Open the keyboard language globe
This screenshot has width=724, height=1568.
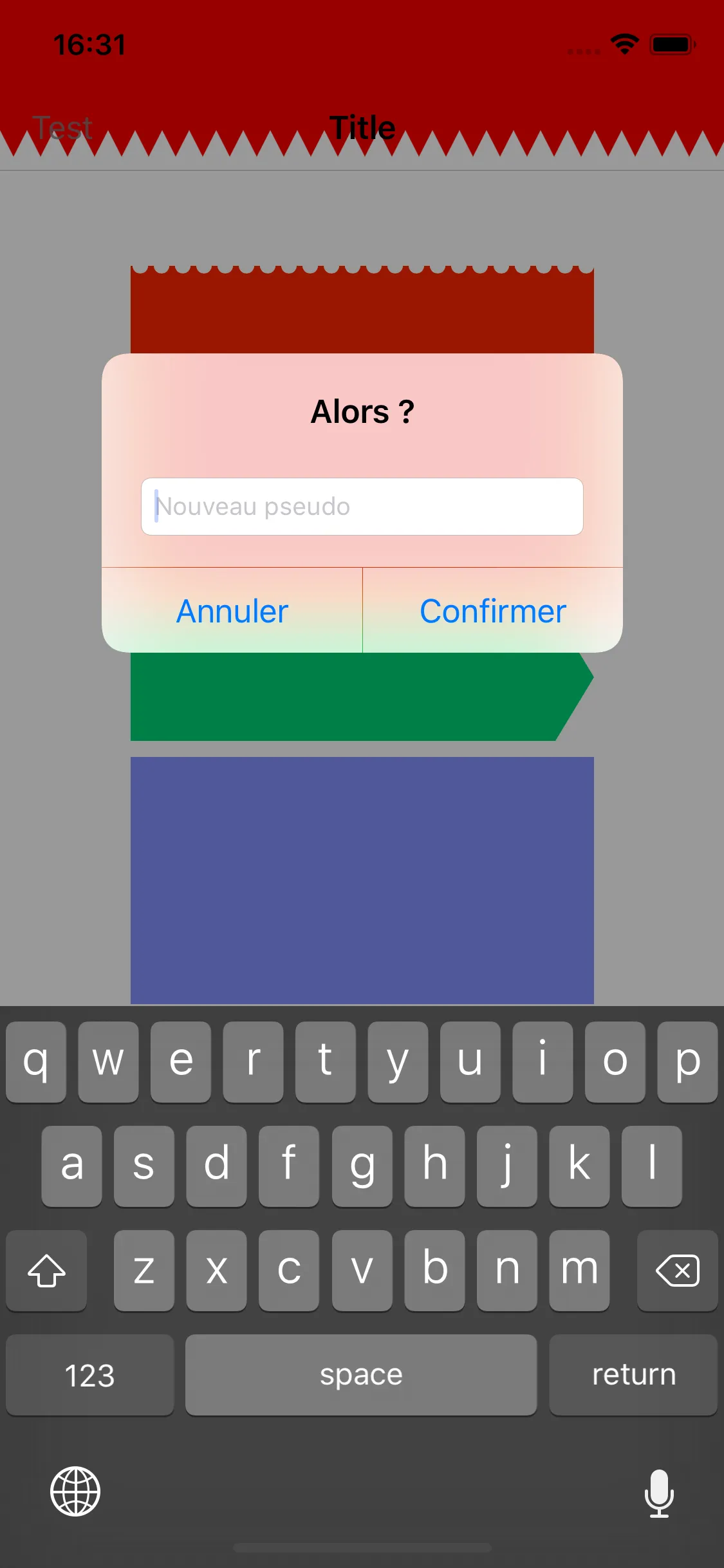click(75, 1491)
